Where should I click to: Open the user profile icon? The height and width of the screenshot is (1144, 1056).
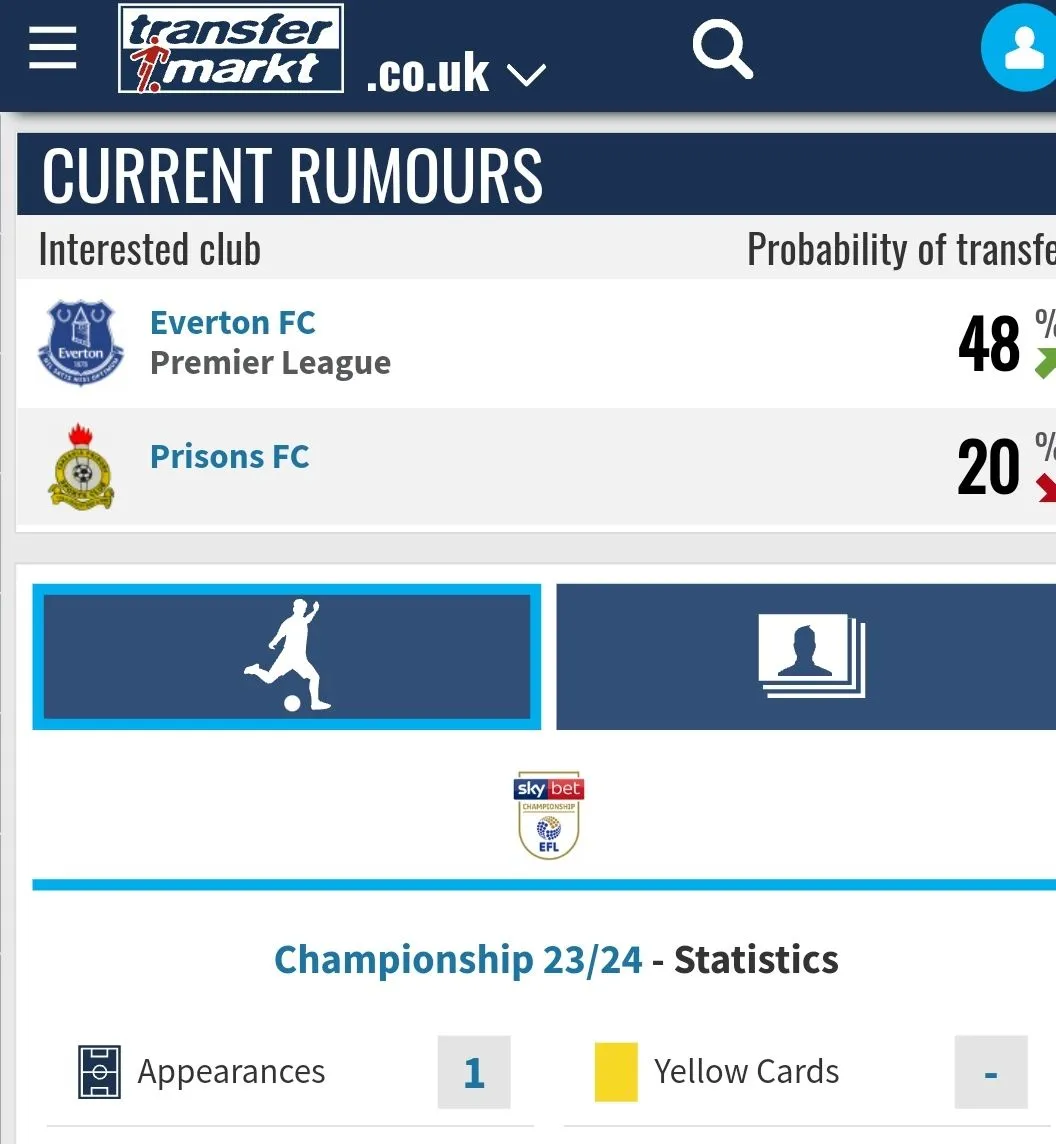tap(1022, 49)
